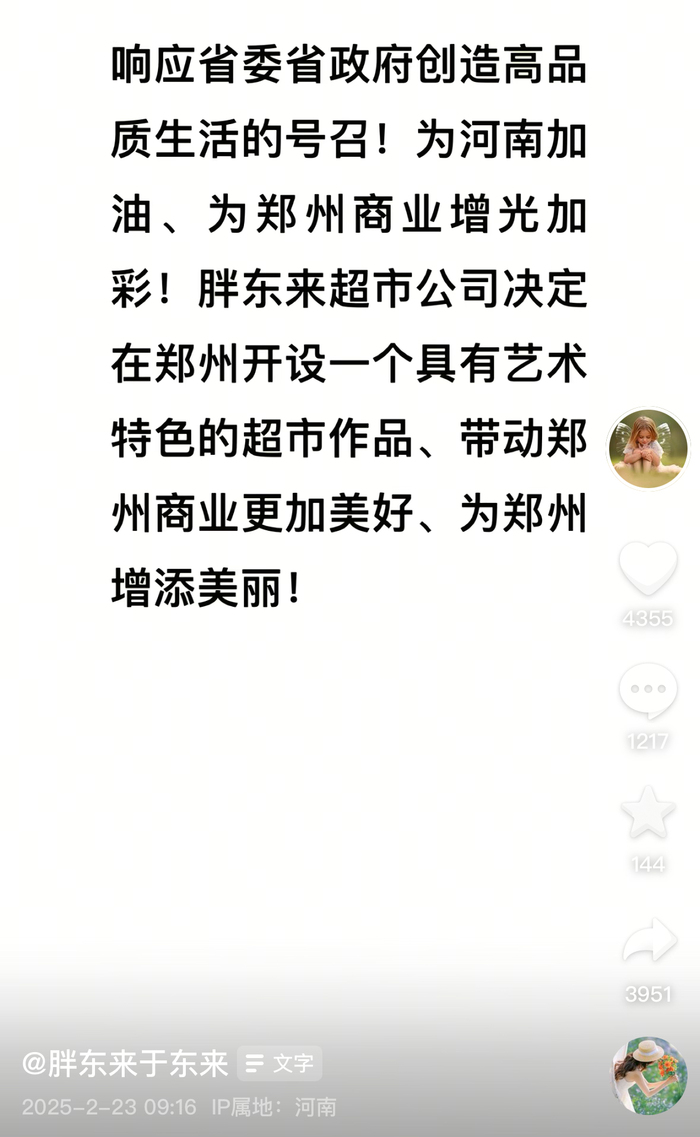Open the sound disc thumbnail

649,1075
